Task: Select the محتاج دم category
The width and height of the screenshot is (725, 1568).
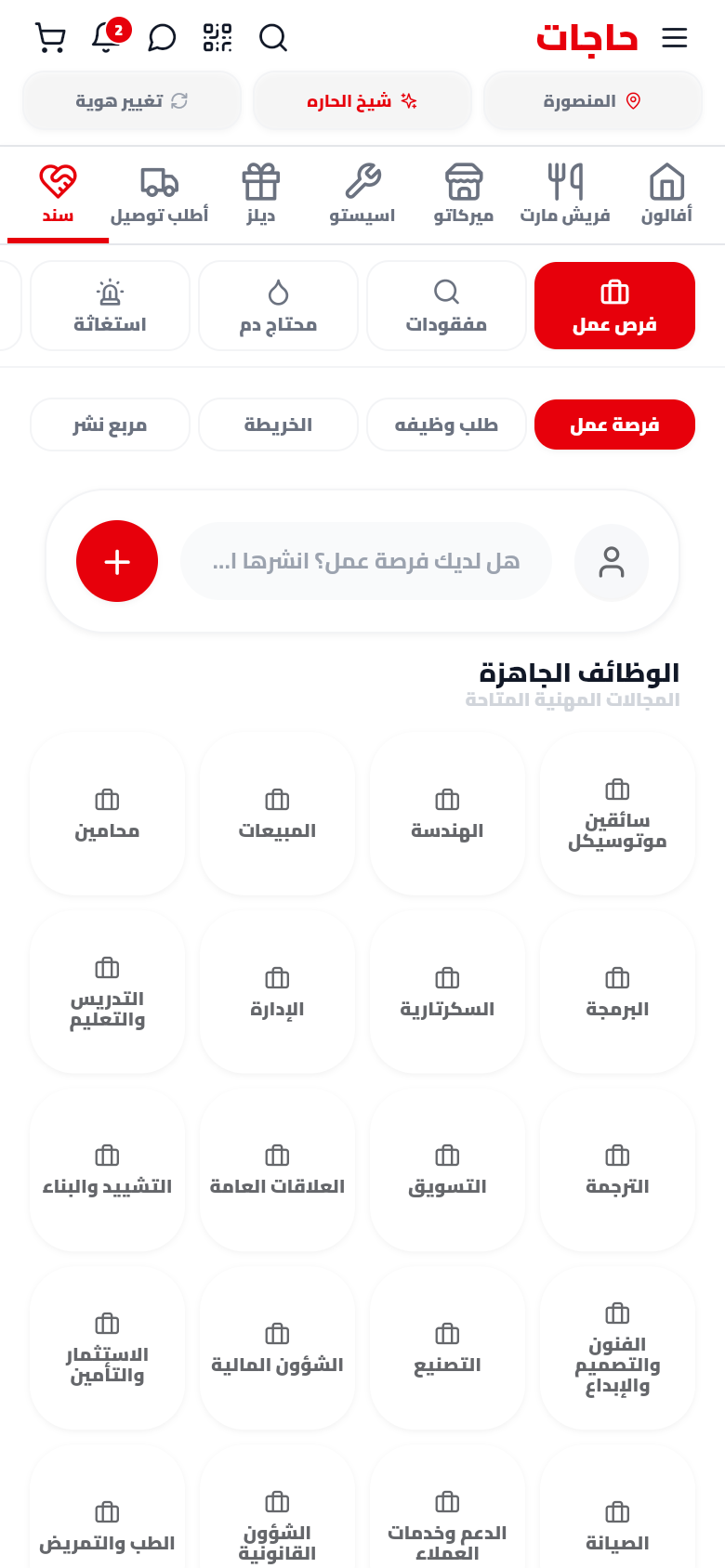Action: (278, 306)
